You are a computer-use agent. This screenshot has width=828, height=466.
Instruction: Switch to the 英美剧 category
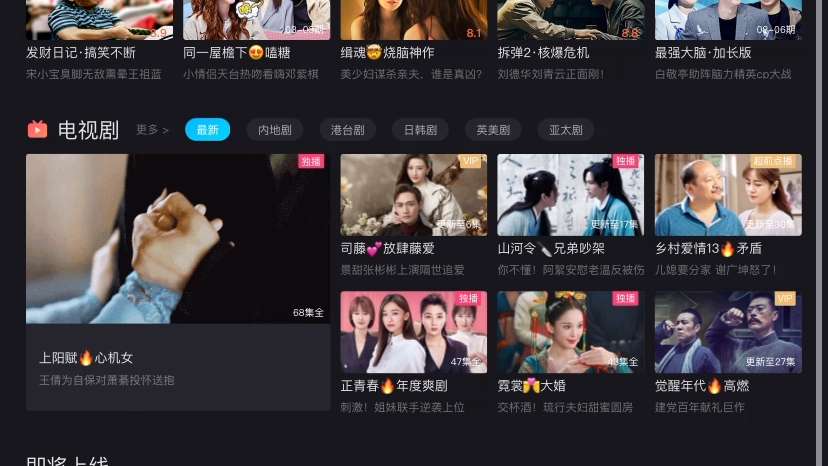(493, 130)
